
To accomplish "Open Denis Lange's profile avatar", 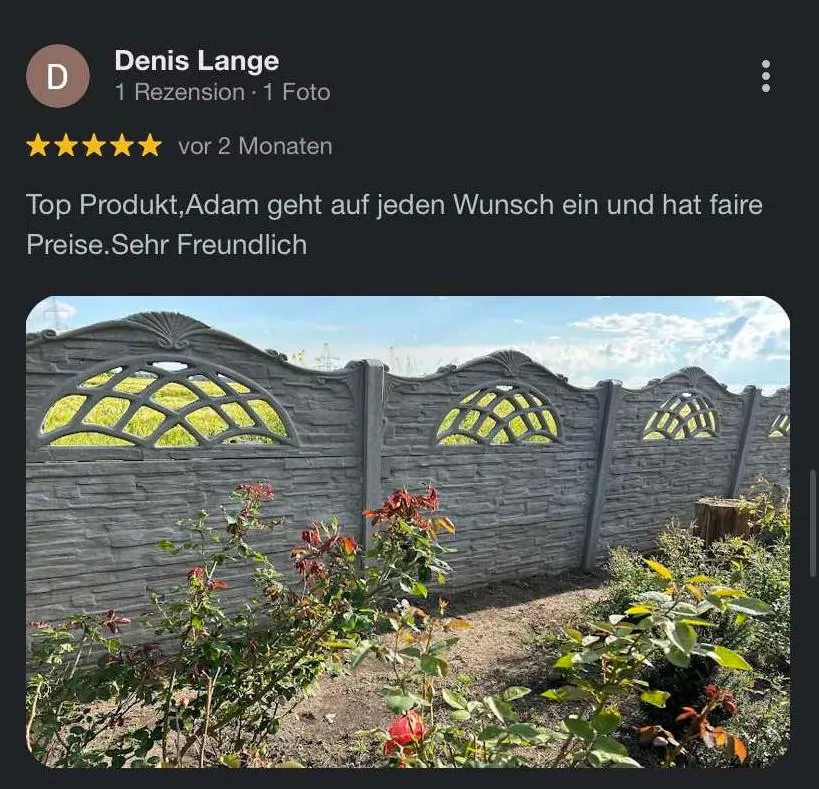I will click(x=58, y=76).
